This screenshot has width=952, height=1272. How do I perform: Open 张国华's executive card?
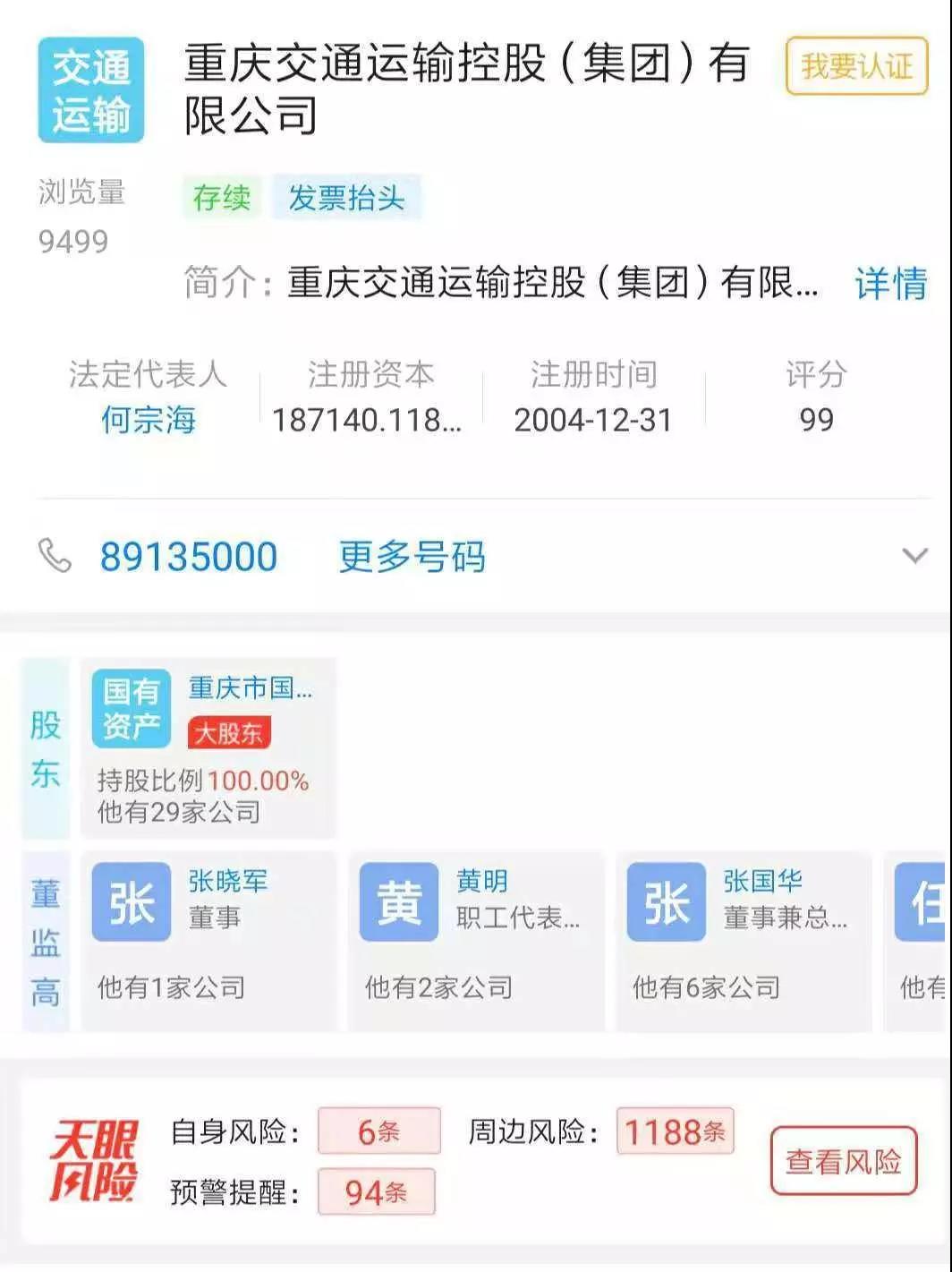[x=743, y=940]
